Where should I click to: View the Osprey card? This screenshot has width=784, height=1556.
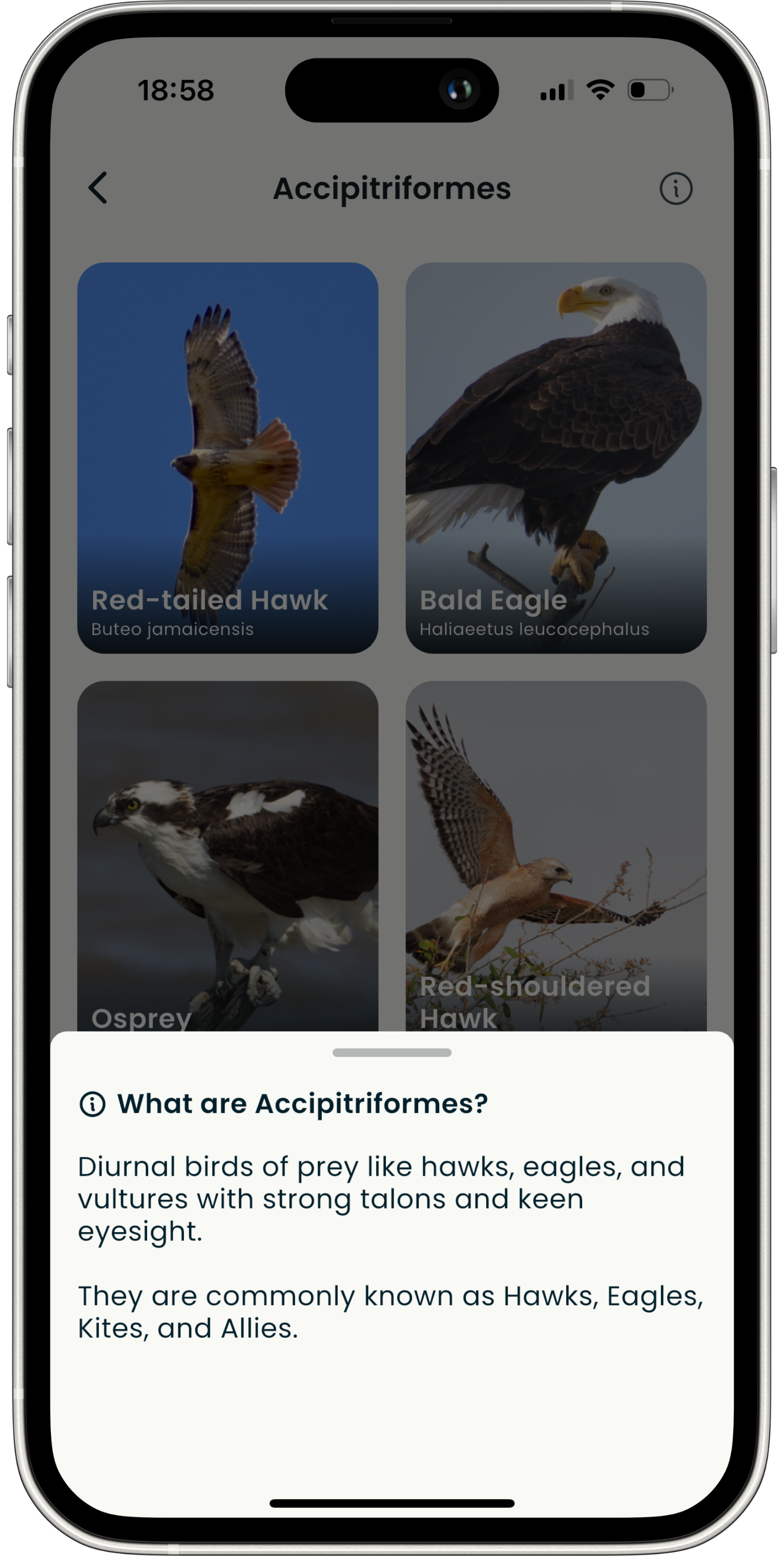(228, 855)
